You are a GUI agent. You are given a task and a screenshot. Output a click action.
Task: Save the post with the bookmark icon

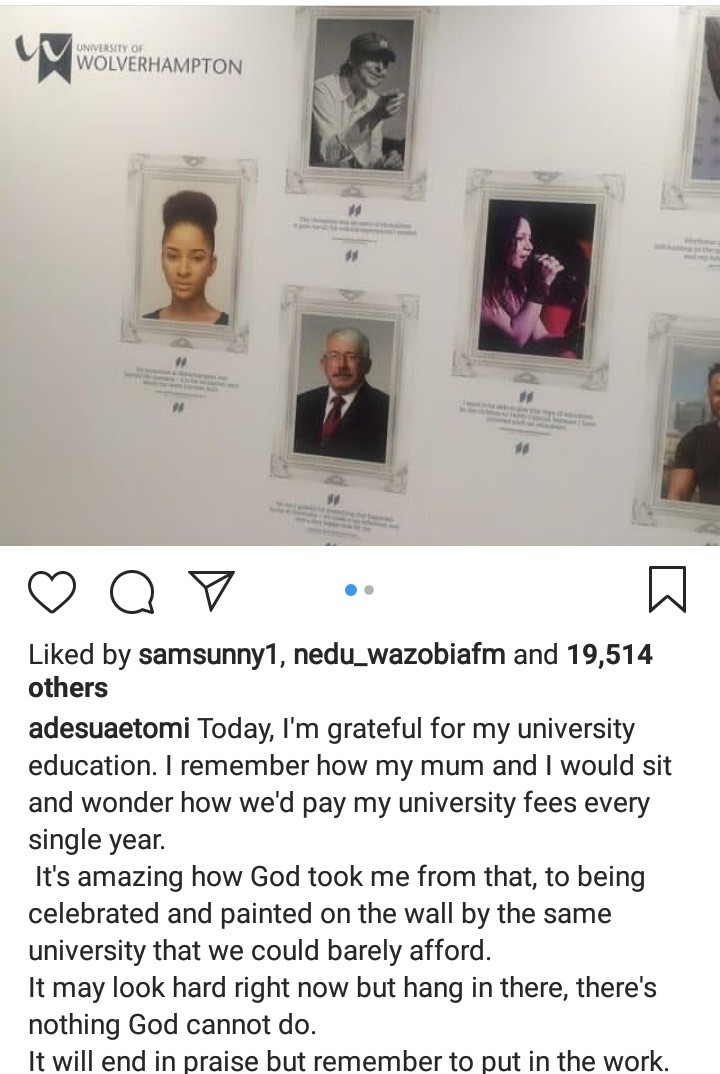click(667, 589)
